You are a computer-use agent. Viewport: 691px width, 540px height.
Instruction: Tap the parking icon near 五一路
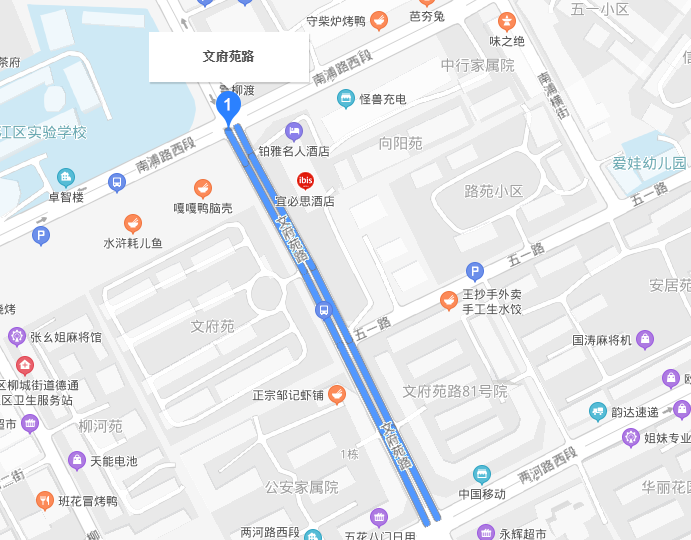475,271
